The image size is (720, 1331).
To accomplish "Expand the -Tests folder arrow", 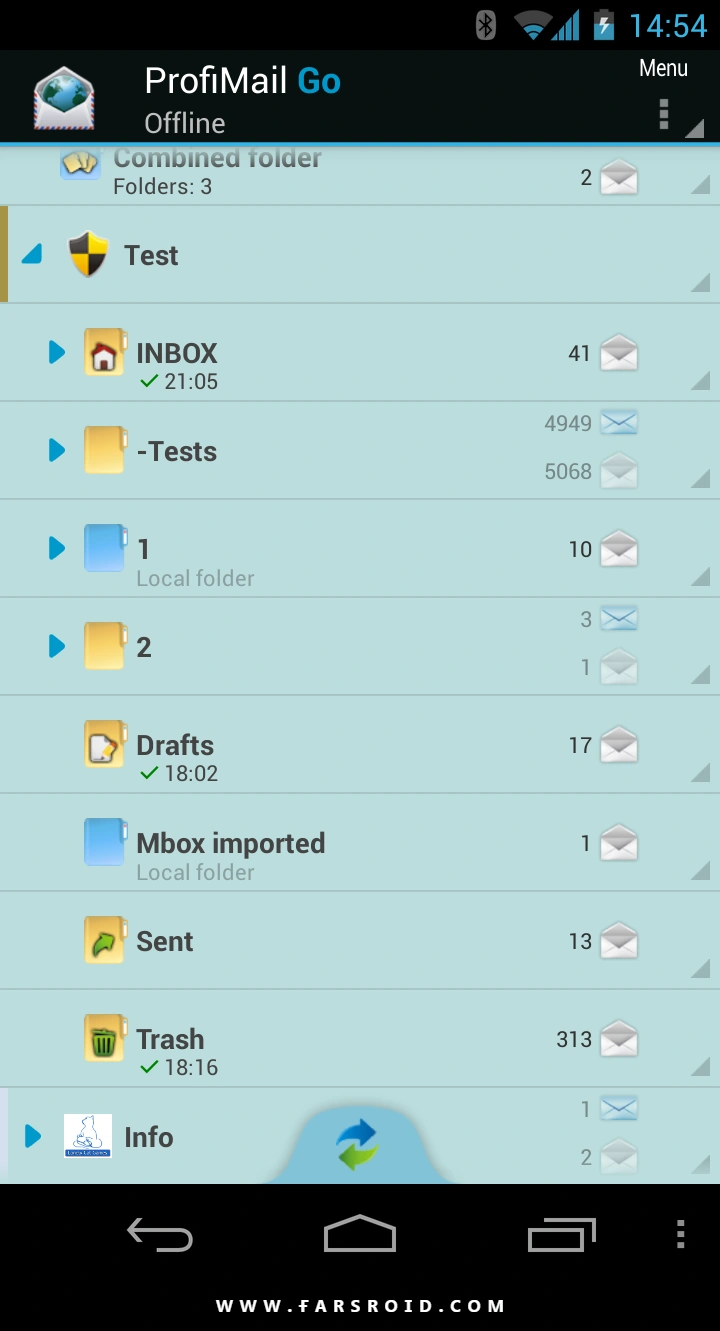I will point(57,450).
